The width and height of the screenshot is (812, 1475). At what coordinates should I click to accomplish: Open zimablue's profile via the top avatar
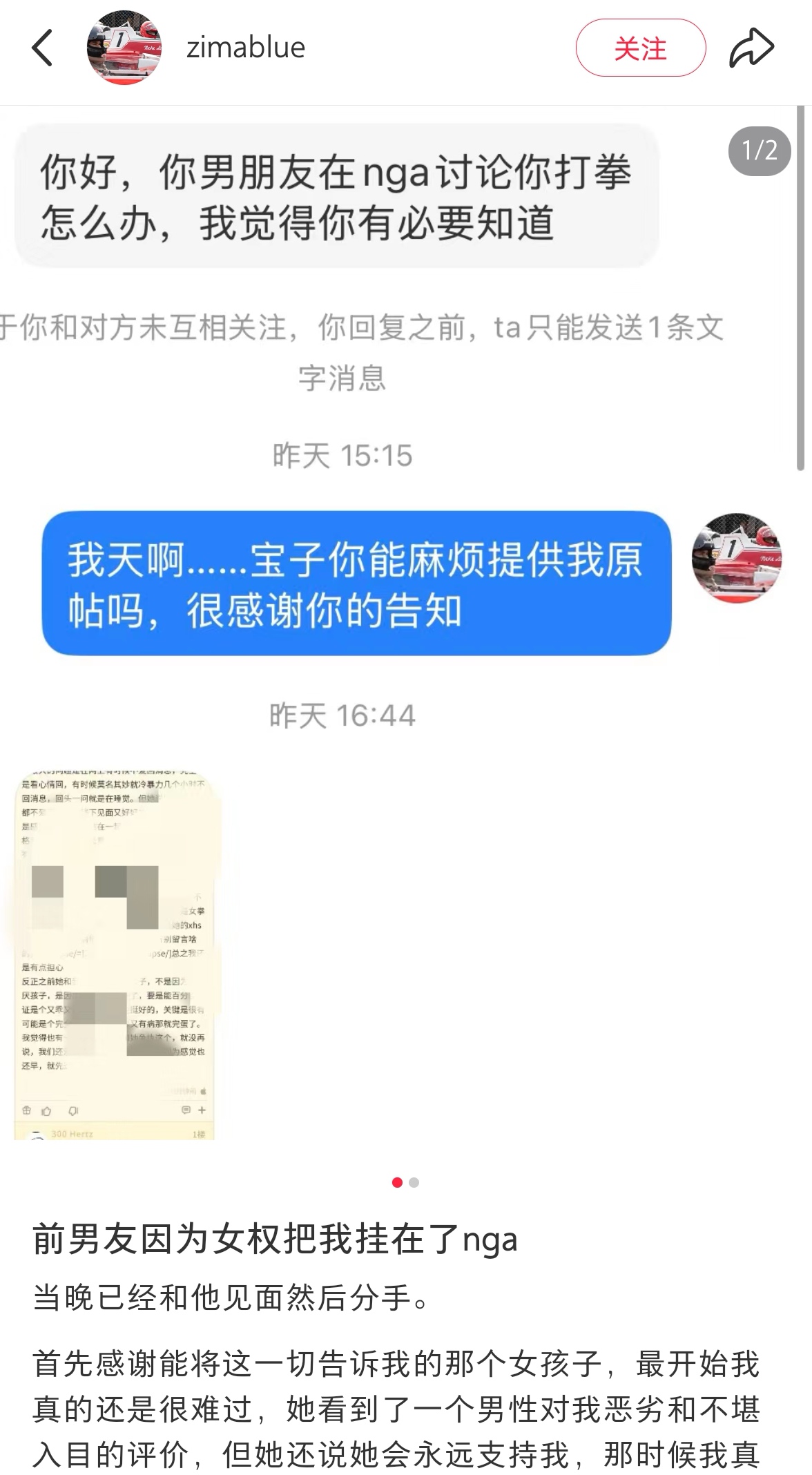pyautogui.click(x=124, y=46)
